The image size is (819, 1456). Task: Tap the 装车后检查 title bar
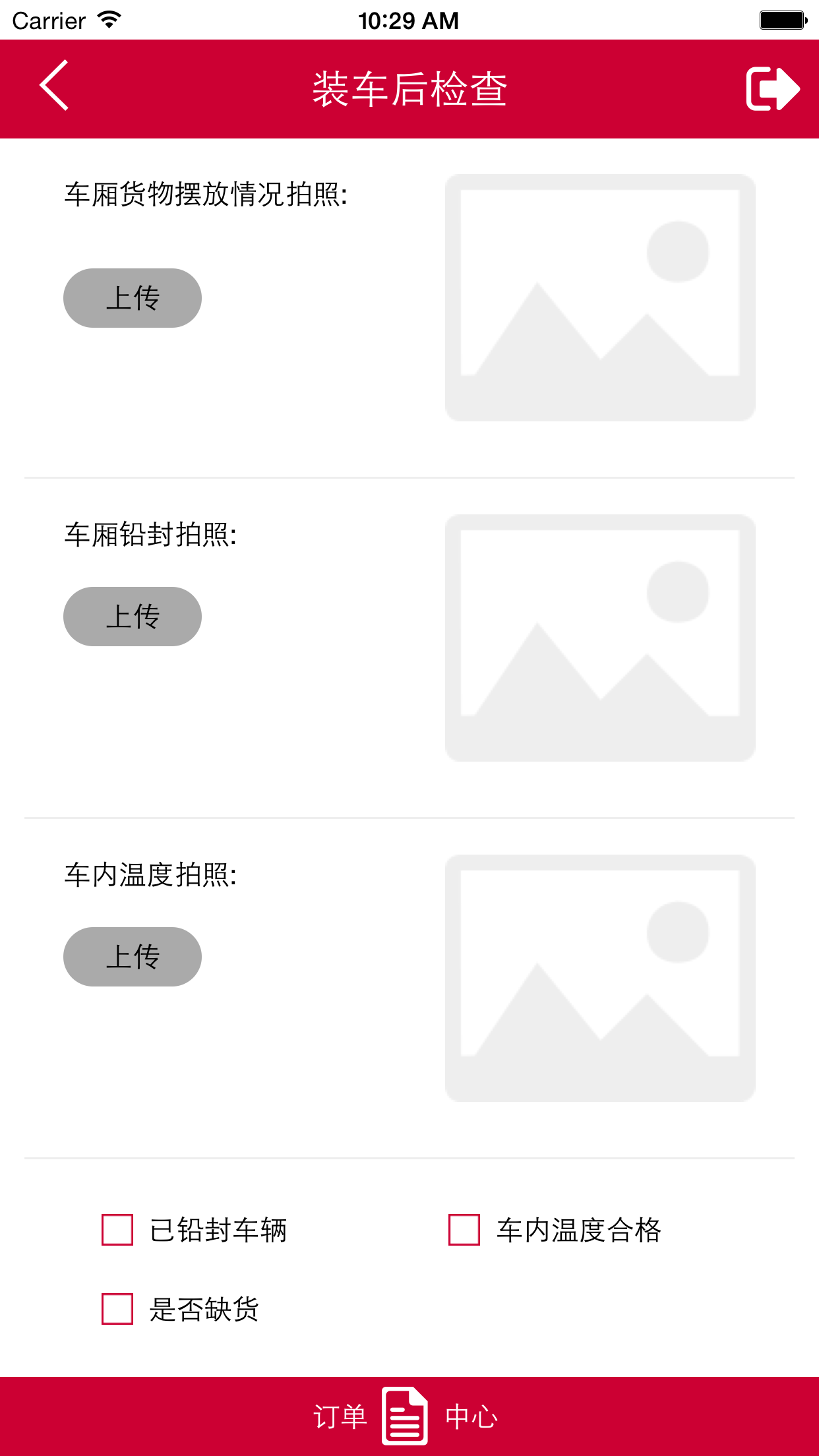pos(409,88)
